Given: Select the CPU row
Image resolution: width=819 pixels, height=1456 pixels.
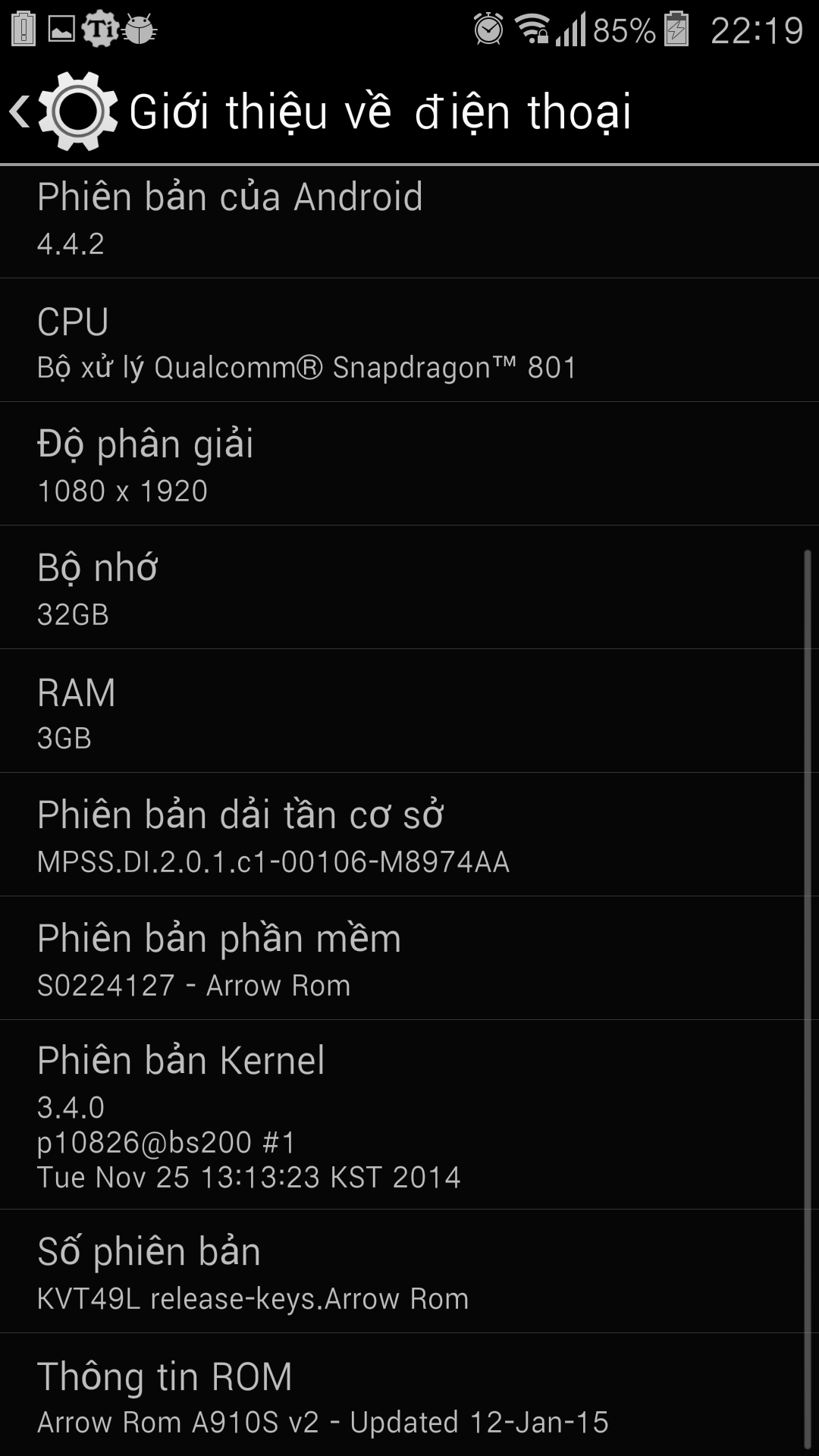Looking at the screenshot, I should coord(409,340).
